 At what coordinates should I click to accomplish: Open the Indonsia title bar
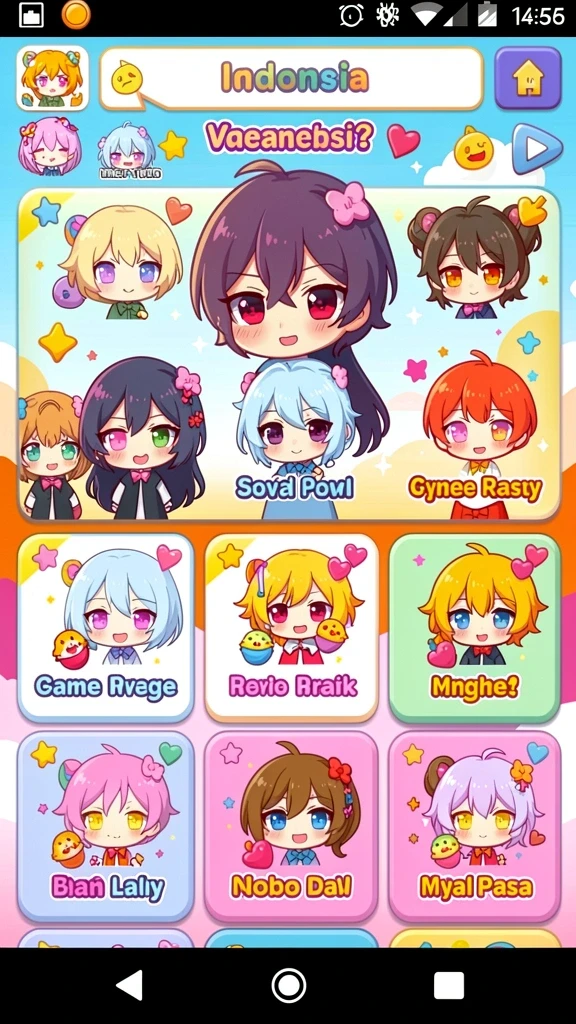tap(291, 78)
